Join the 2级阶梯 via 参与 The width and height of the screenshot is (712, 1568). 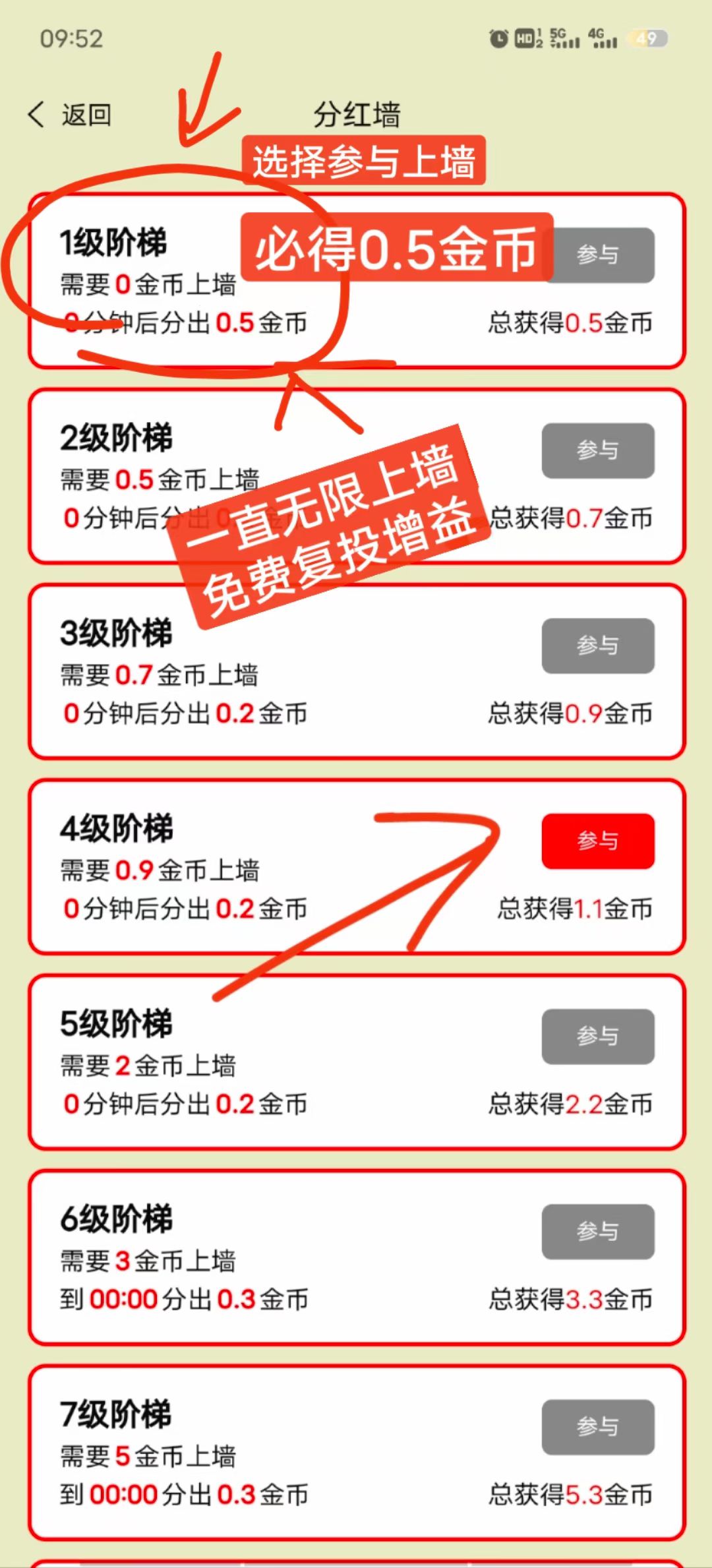pyautogui.click(x=598, y=450)
